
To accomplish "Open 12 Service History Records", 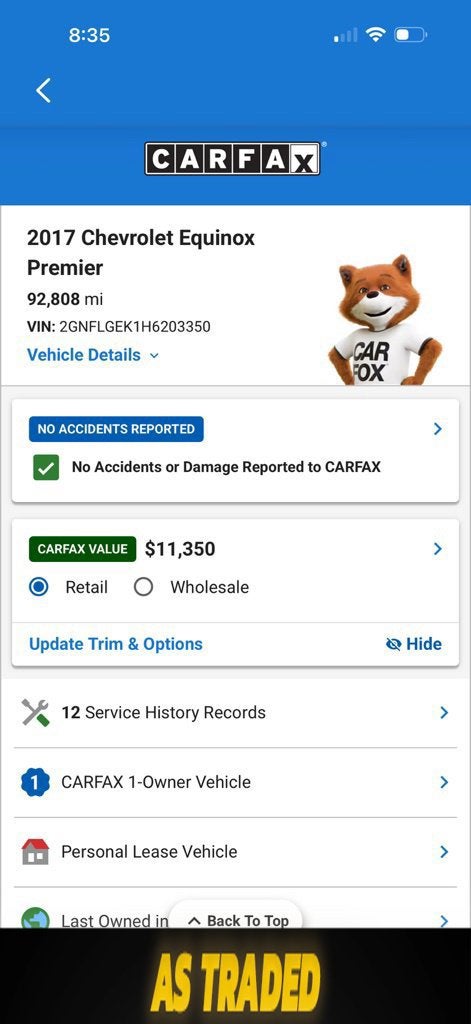I will click(235, 712).
